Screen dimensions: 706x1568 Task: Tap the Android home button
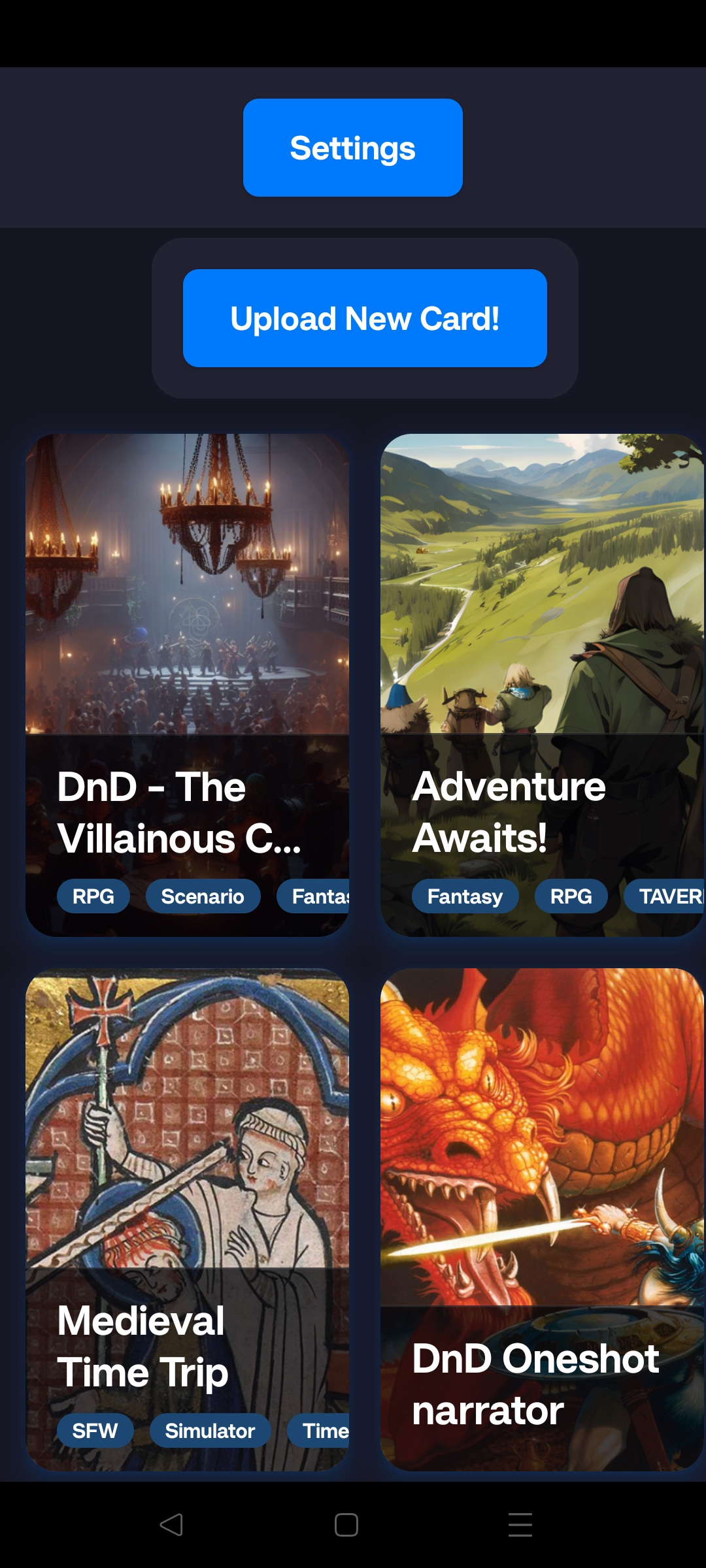pyautogui.click(x=345, y=1524)
